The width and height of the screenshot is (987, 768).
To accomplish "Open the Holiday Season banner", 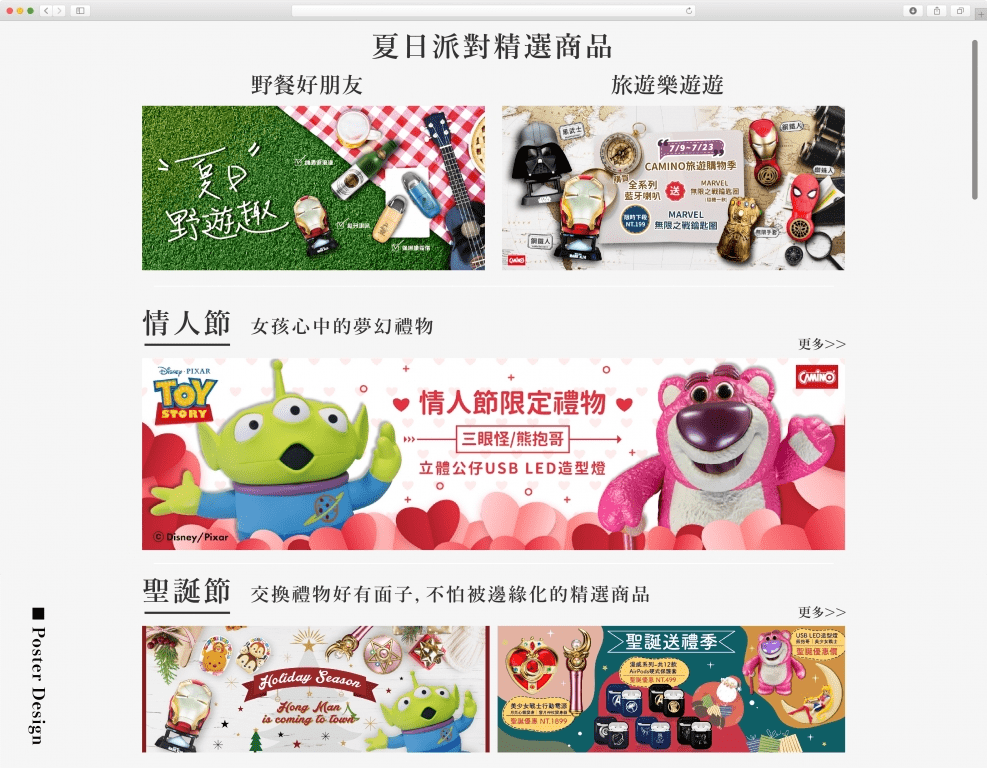I will point(315,689).
